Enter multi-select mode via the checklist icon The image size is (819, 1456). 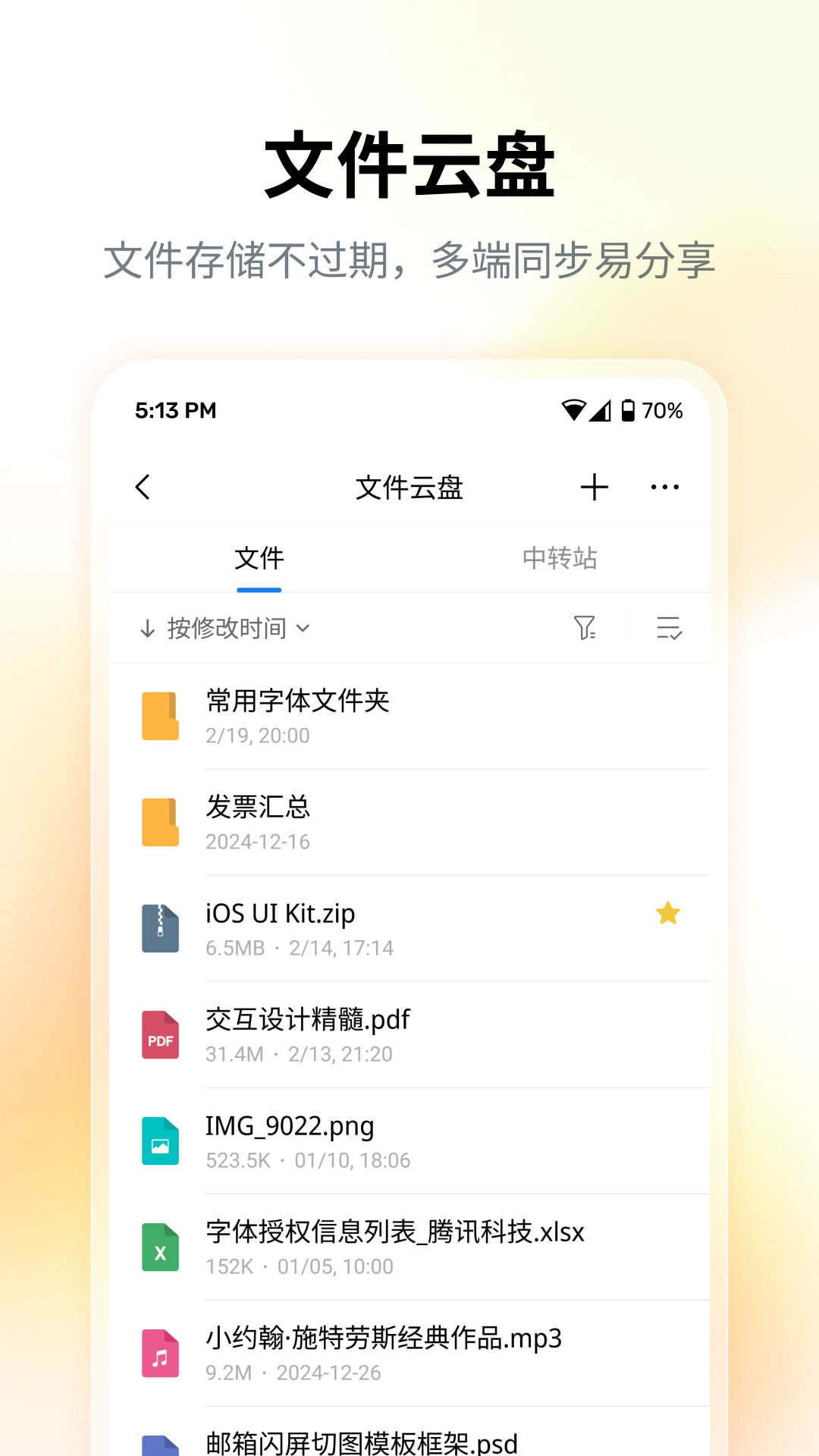point(667,628)
